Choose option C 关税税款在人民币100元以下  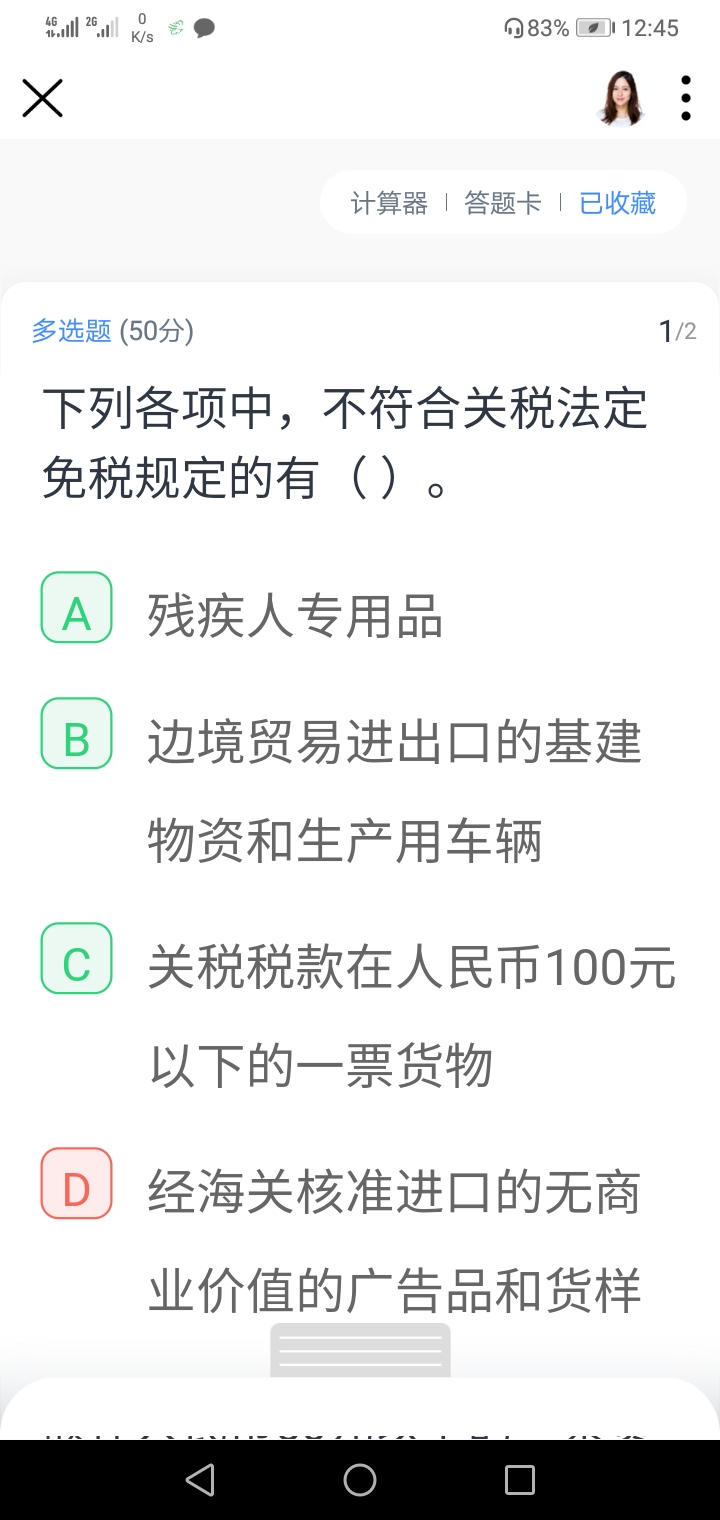76,958
